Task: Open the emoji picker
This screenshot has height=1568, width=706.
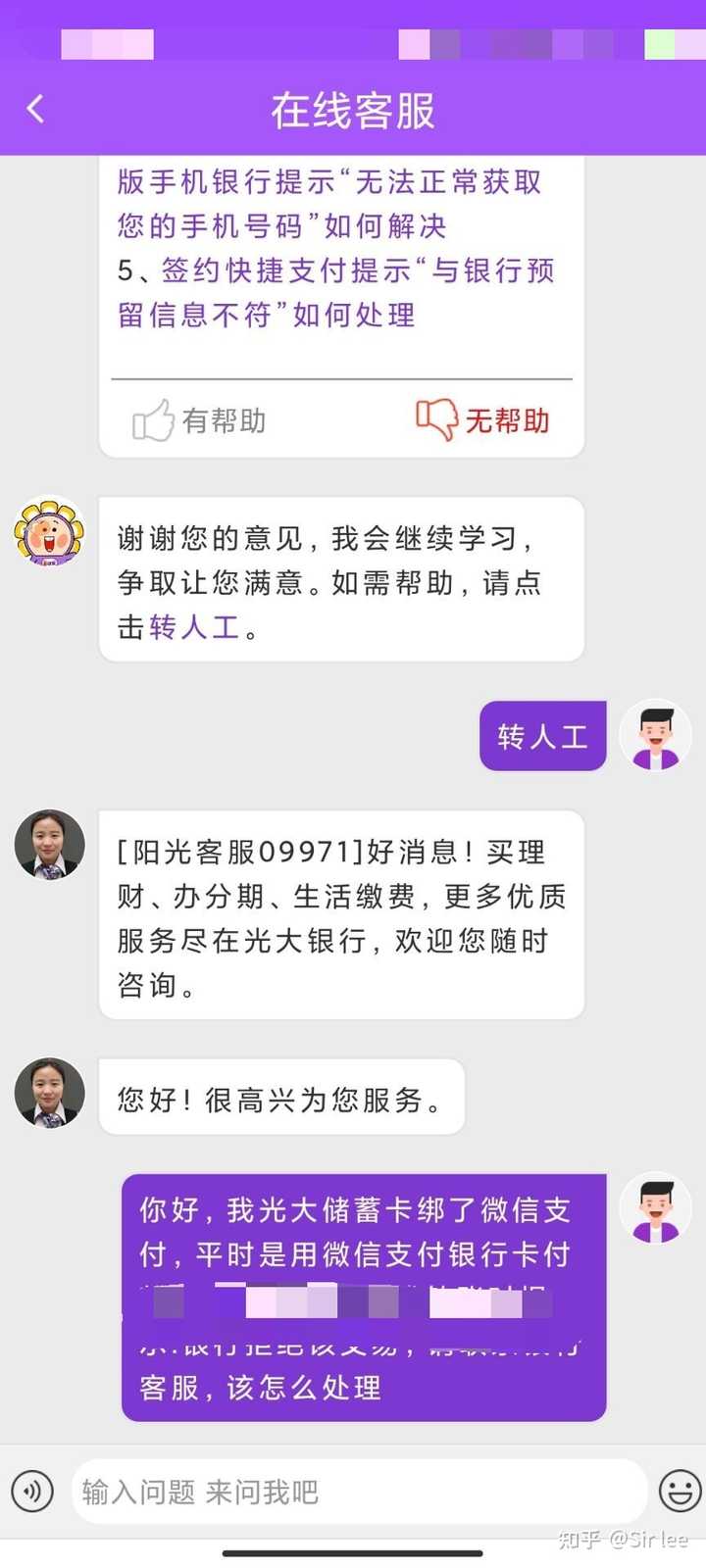Action: (679, 1492)
